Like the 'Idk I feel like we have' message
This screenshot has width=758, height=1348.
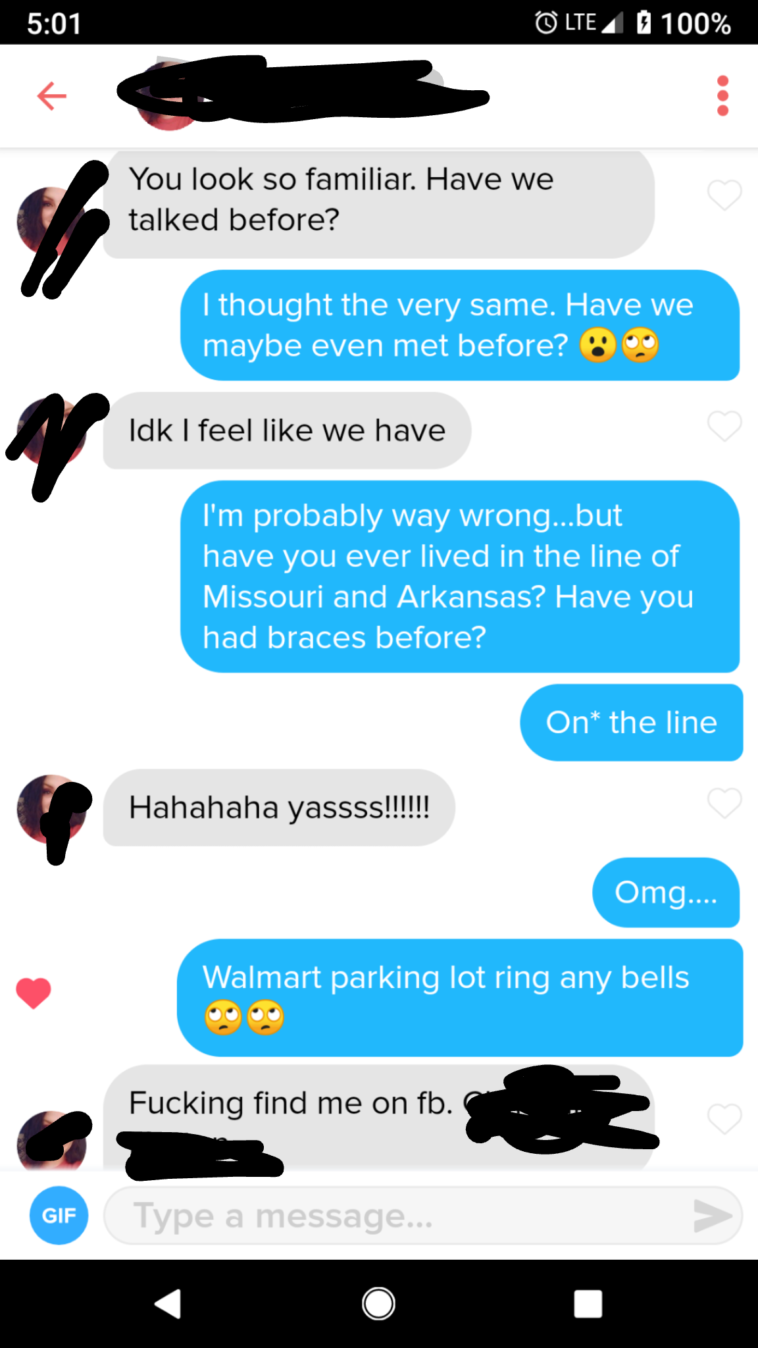pyautogui.click(x=724, y=427)
